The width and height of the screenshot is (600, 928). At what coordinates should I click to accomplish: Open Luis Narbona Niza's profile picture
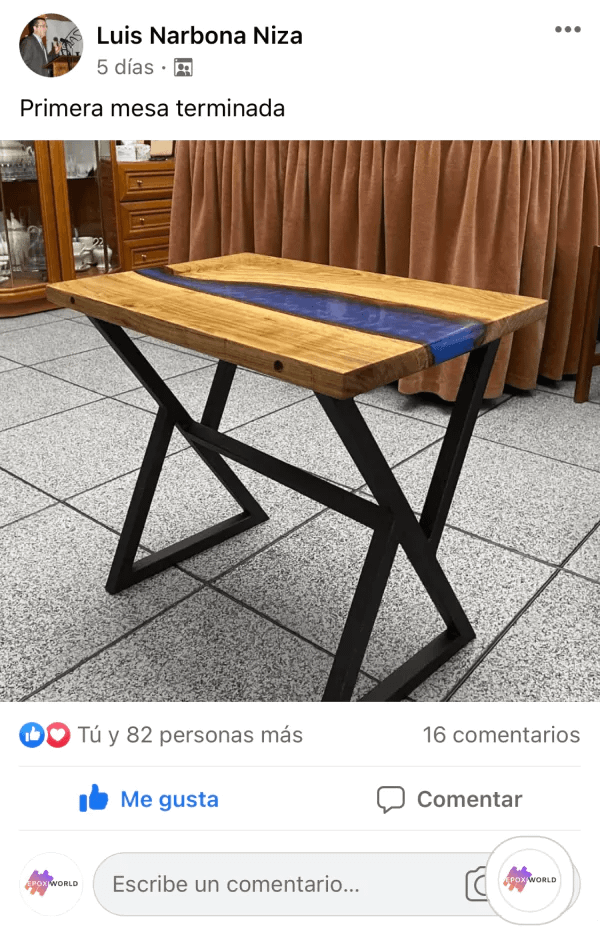pyautogui.click(x=51, y=46)
